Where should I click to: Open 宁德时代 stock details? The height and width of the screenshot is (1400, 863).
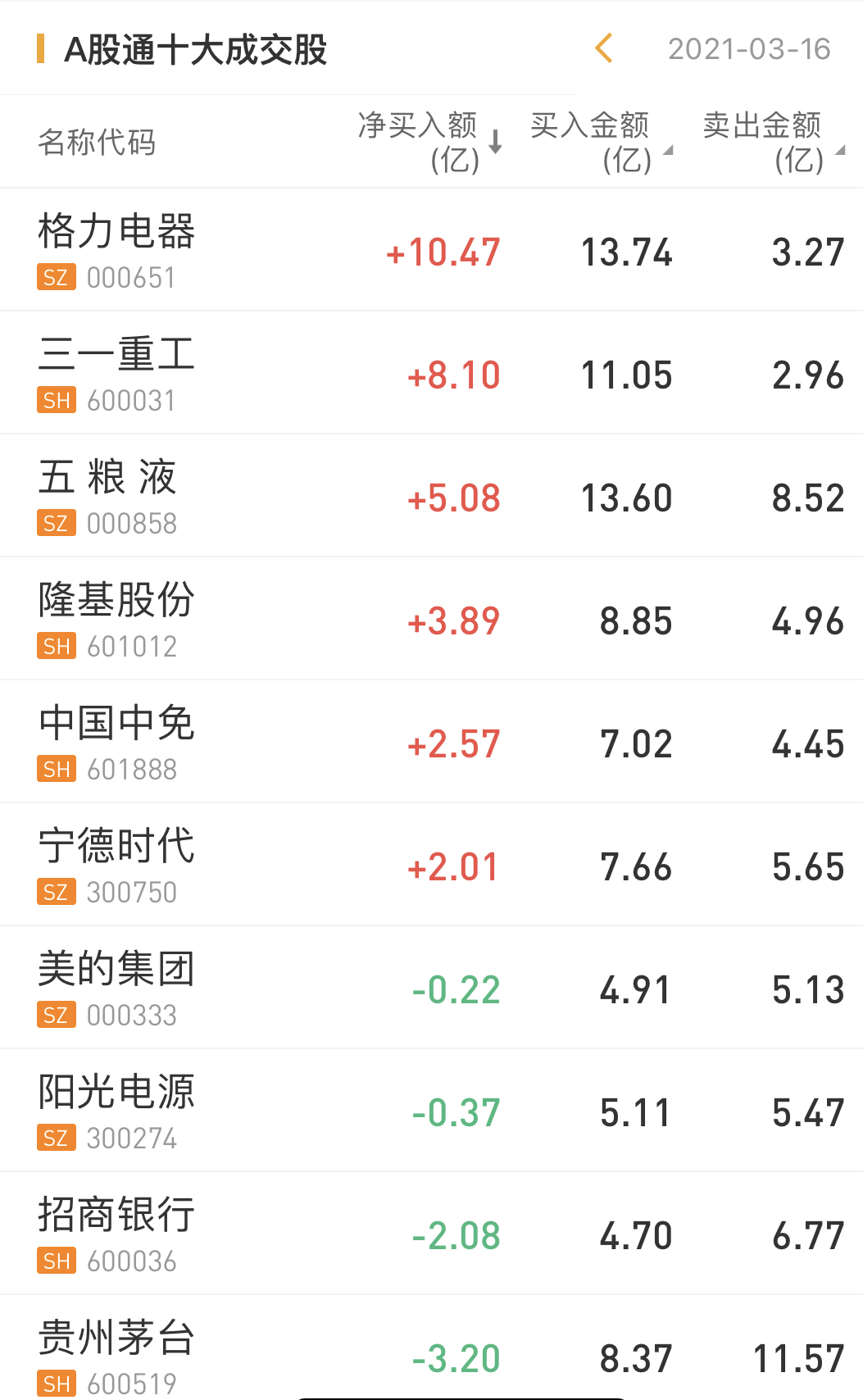tap(116, 864)
